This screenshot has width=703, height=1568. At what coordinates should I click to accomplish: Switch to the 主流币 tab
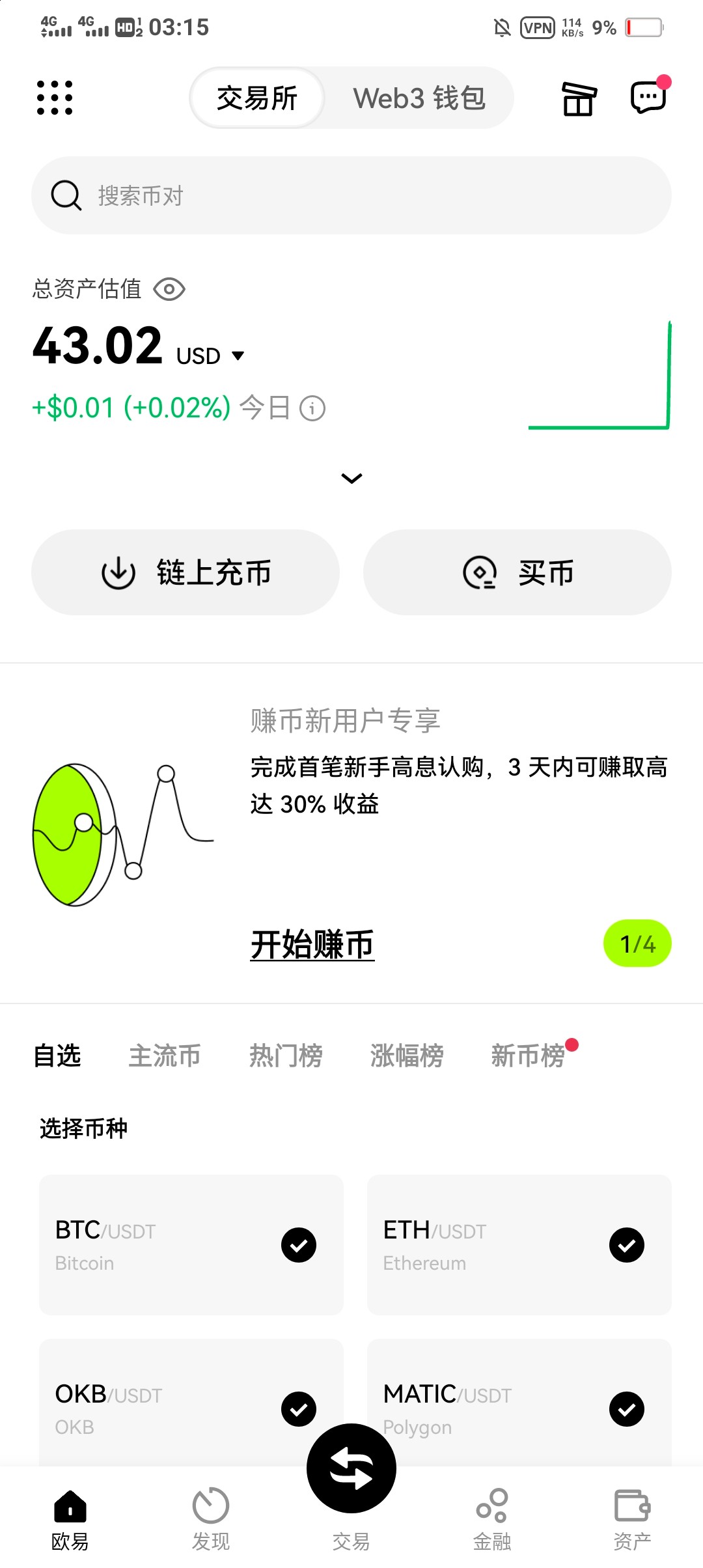point(165,1056)
